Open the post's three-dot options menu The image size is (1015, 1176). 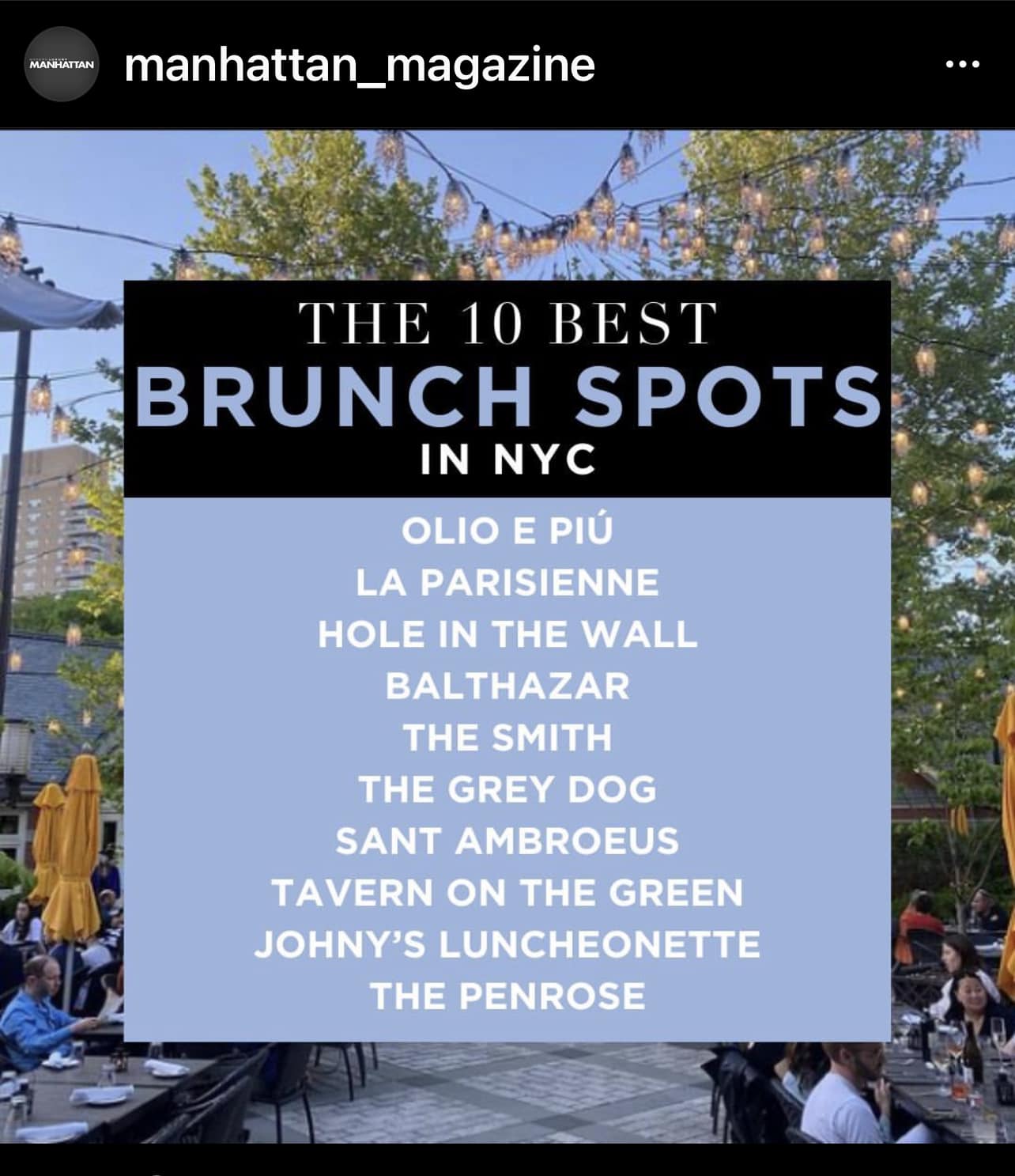click(962, 65)
